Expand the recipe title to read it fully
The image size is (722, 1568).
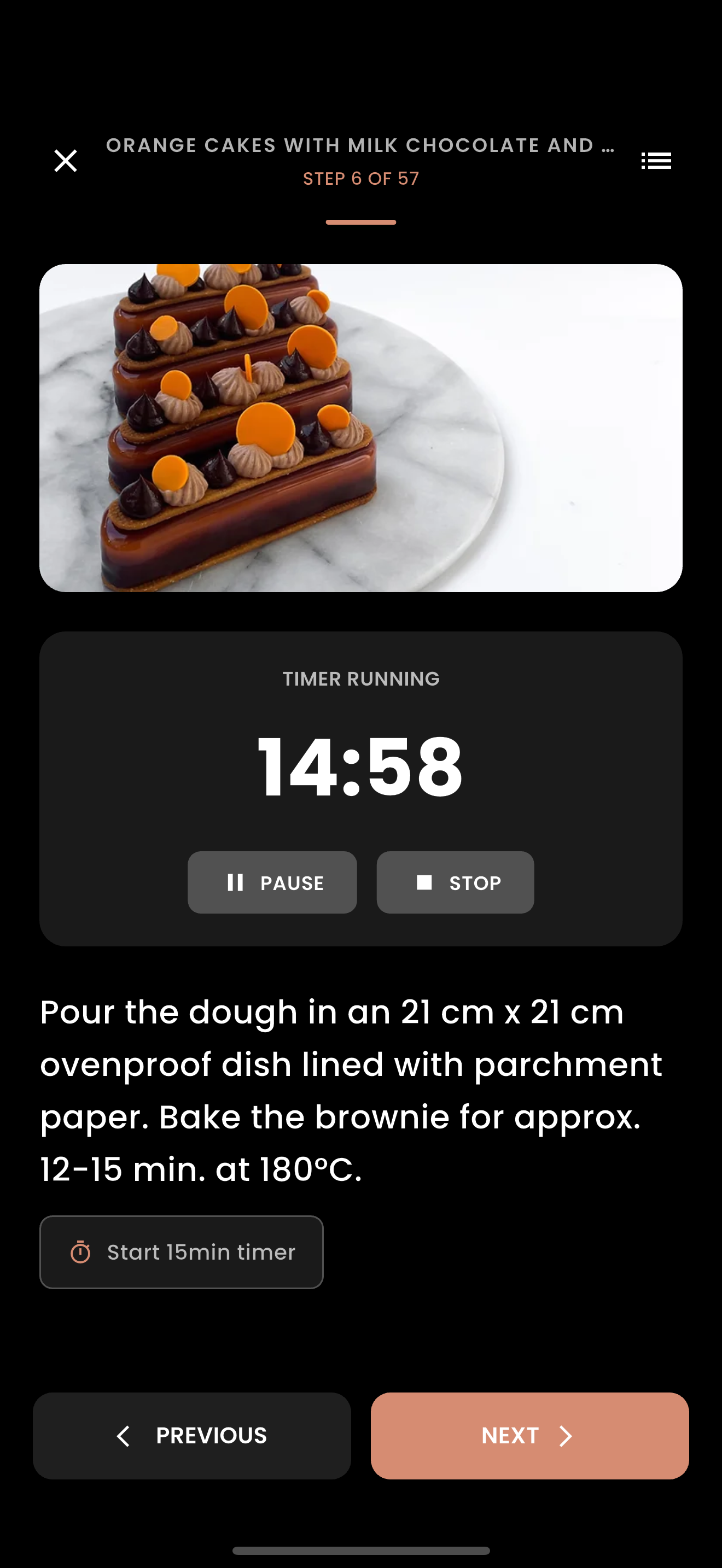[x=361, y=145]
